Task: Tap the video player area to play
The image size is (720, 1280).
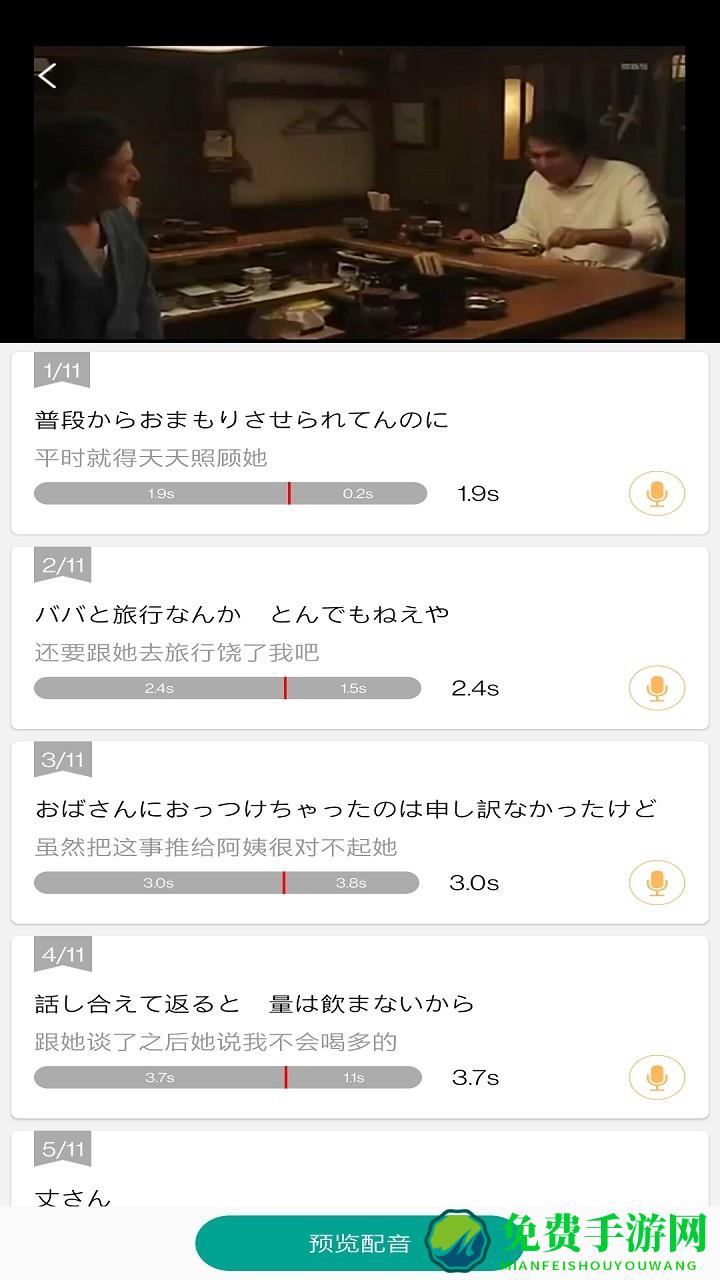Action: [x=360, y=190]
